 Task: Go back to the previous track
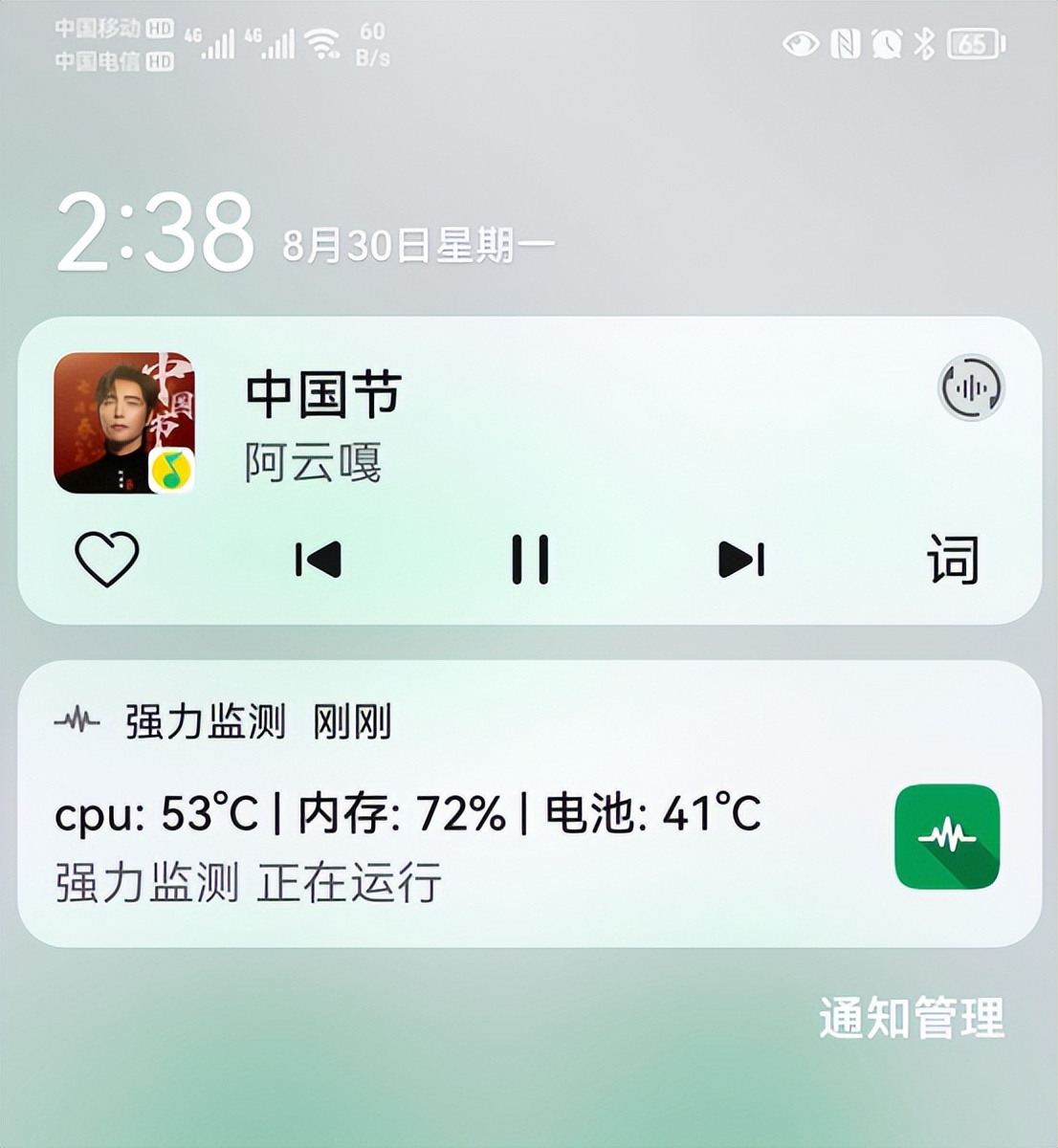[319, 562]
